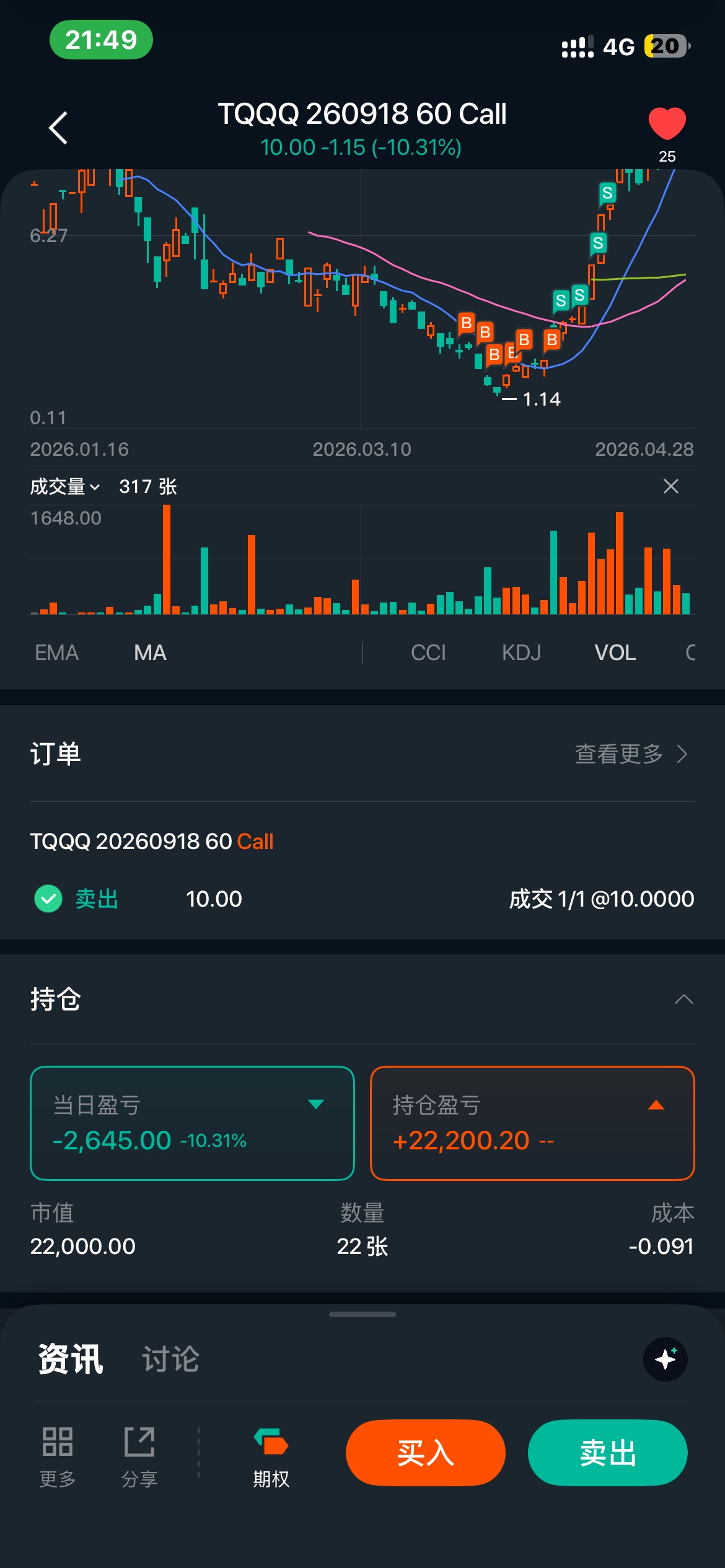Select the KDJ indicator
This screenshot has width=725, height=1568.
(521, 653)
